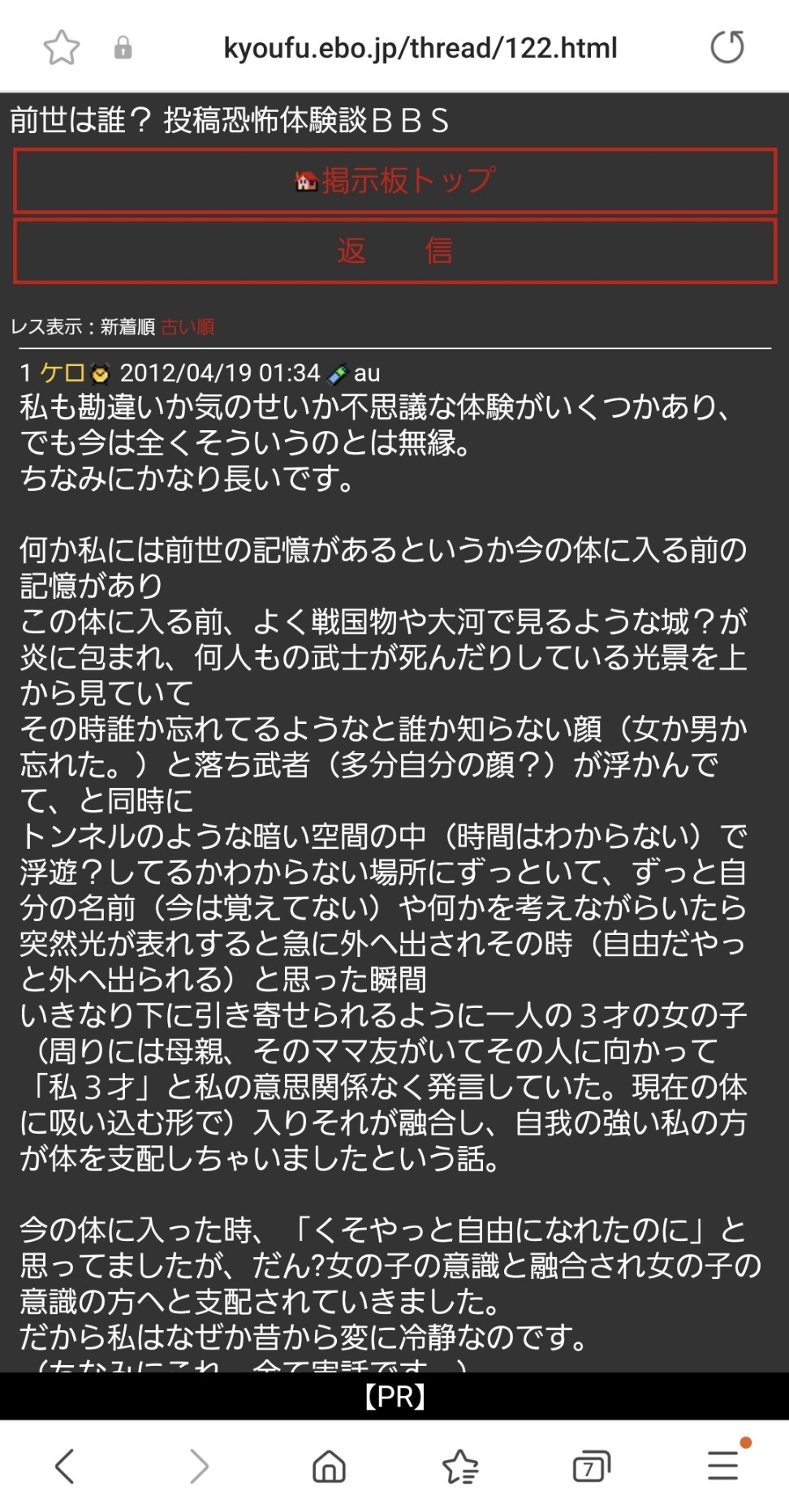
Task: Go back to the previous page
Action: [x=65, y=1467]
